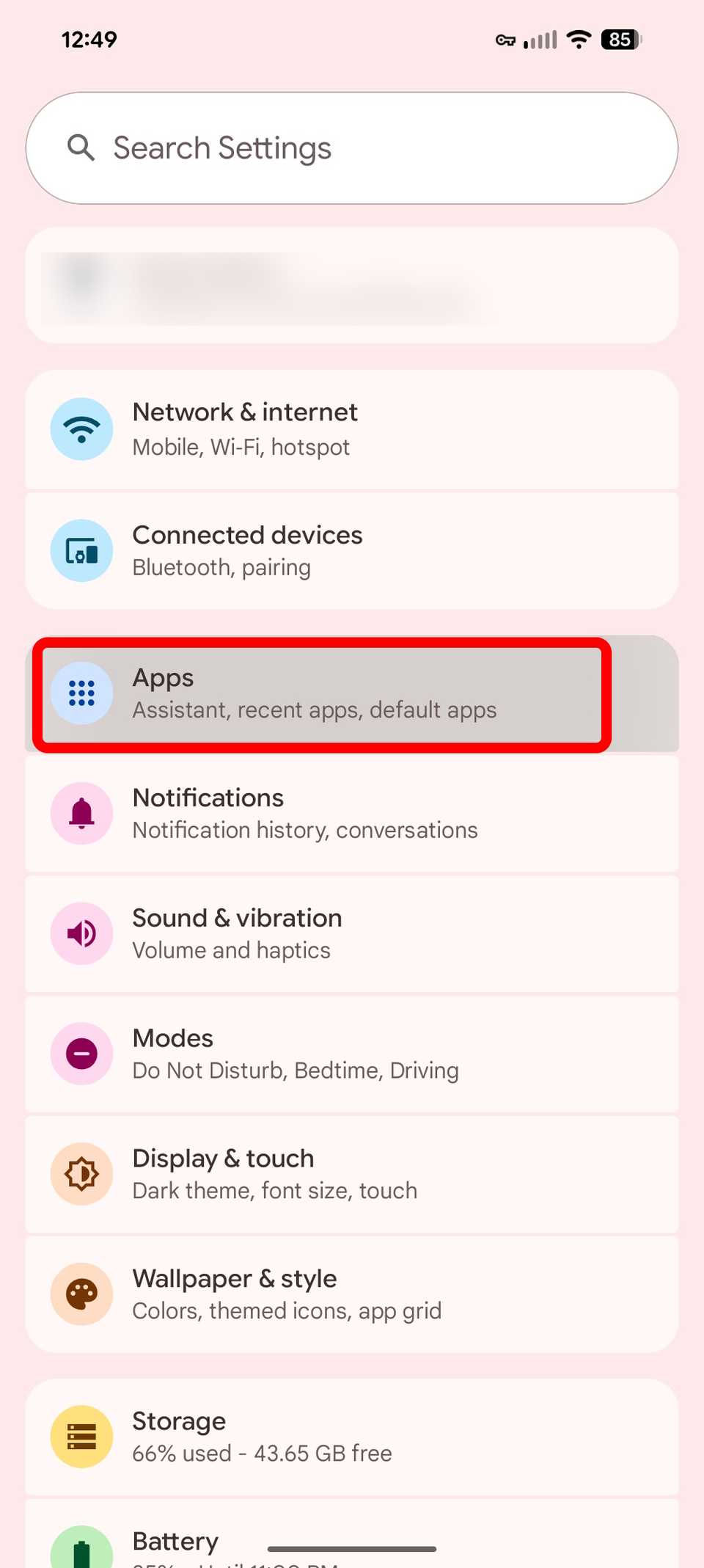View Storage details
The width and height of the screenshot is (704, 1568).
point(352,1437)
